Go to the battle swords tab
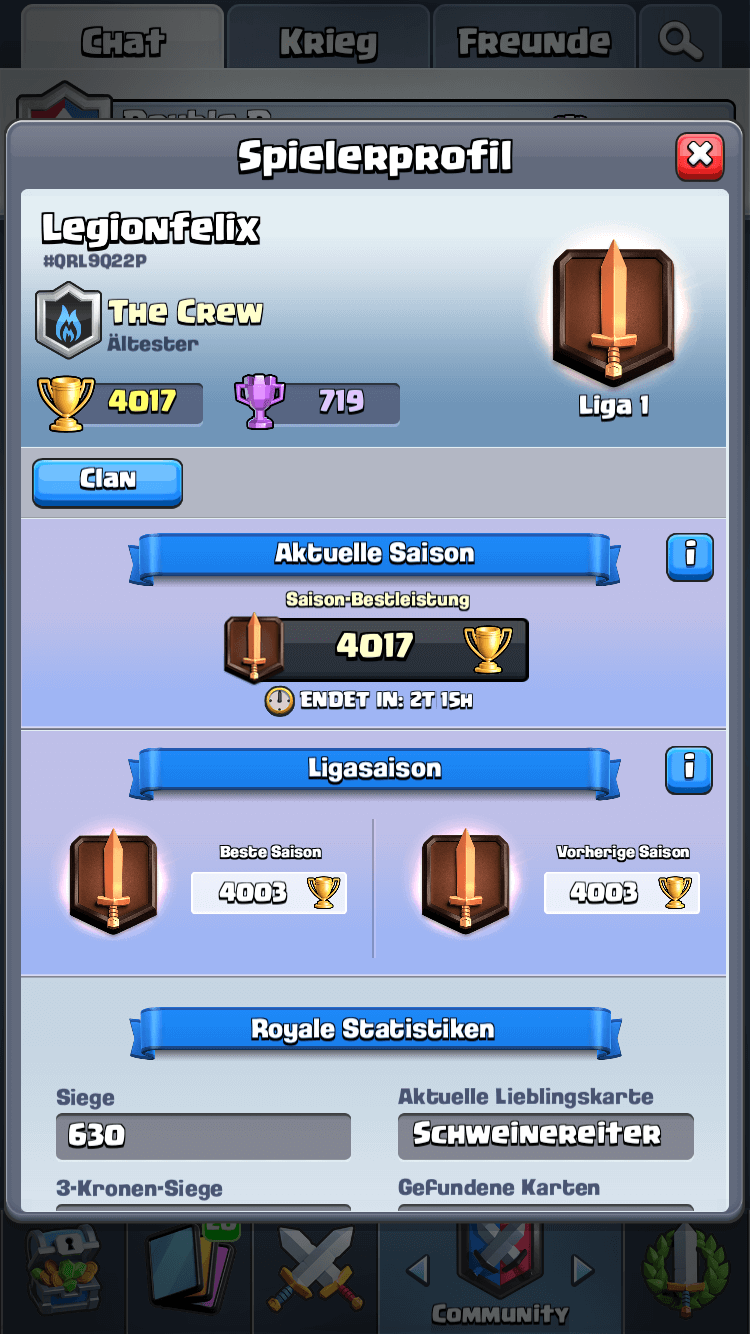The width and height of the screenshot is (750, 1334). (315, 1270)
